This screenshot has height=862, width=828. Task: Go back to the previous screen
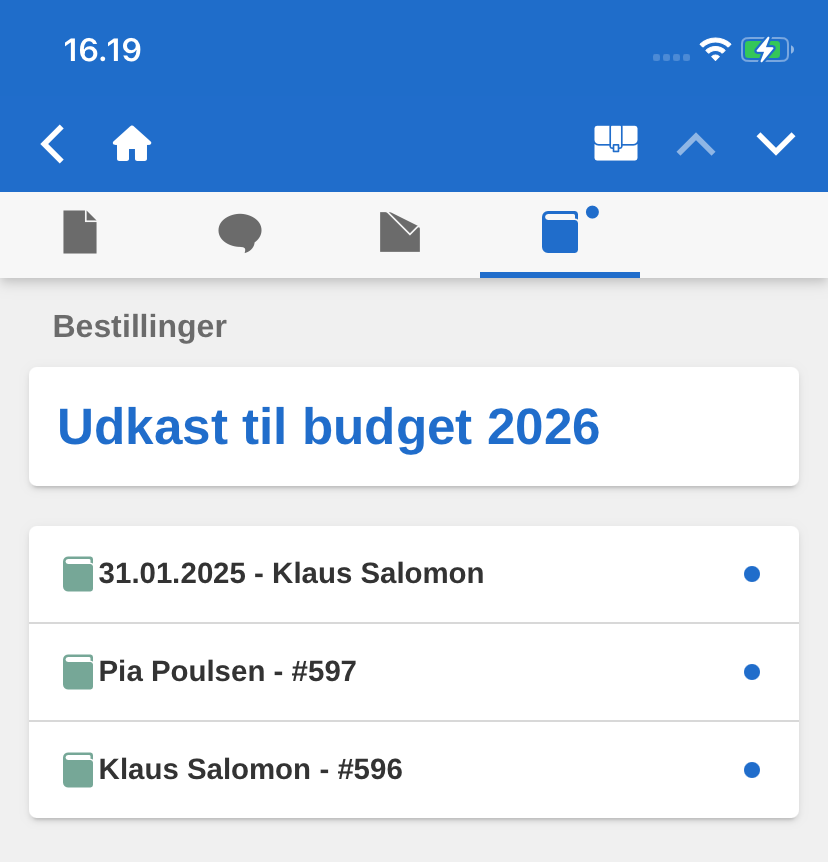click(x=52, y=144)
